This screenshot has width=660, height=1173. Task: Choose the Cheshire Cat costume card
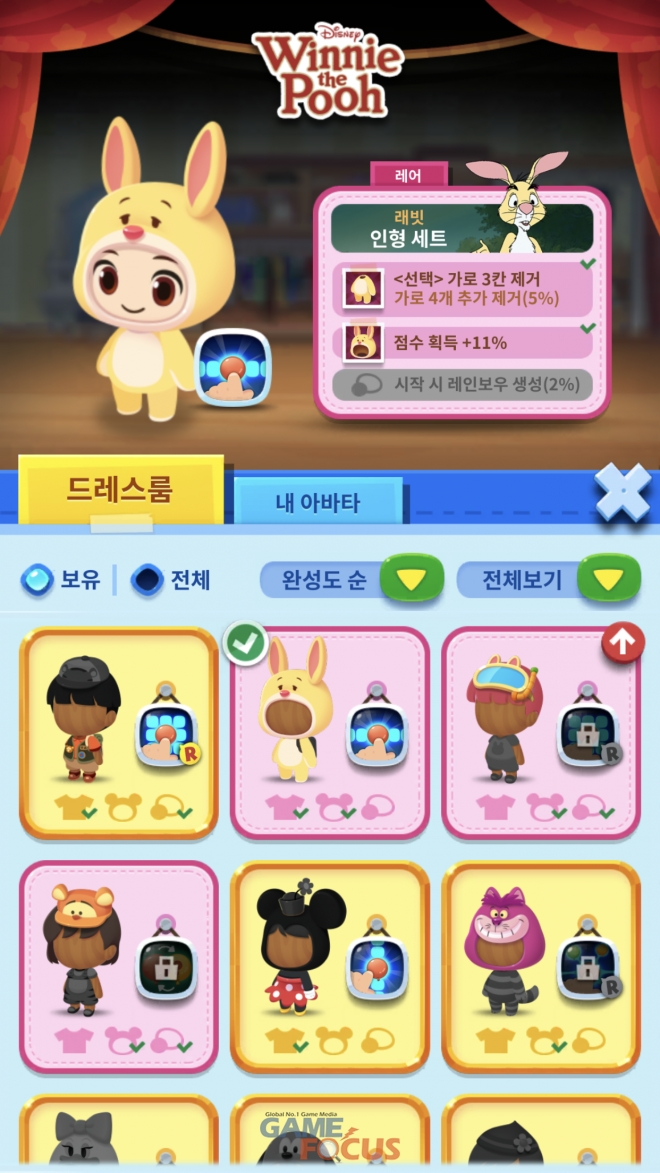click(x=541, y=967)
